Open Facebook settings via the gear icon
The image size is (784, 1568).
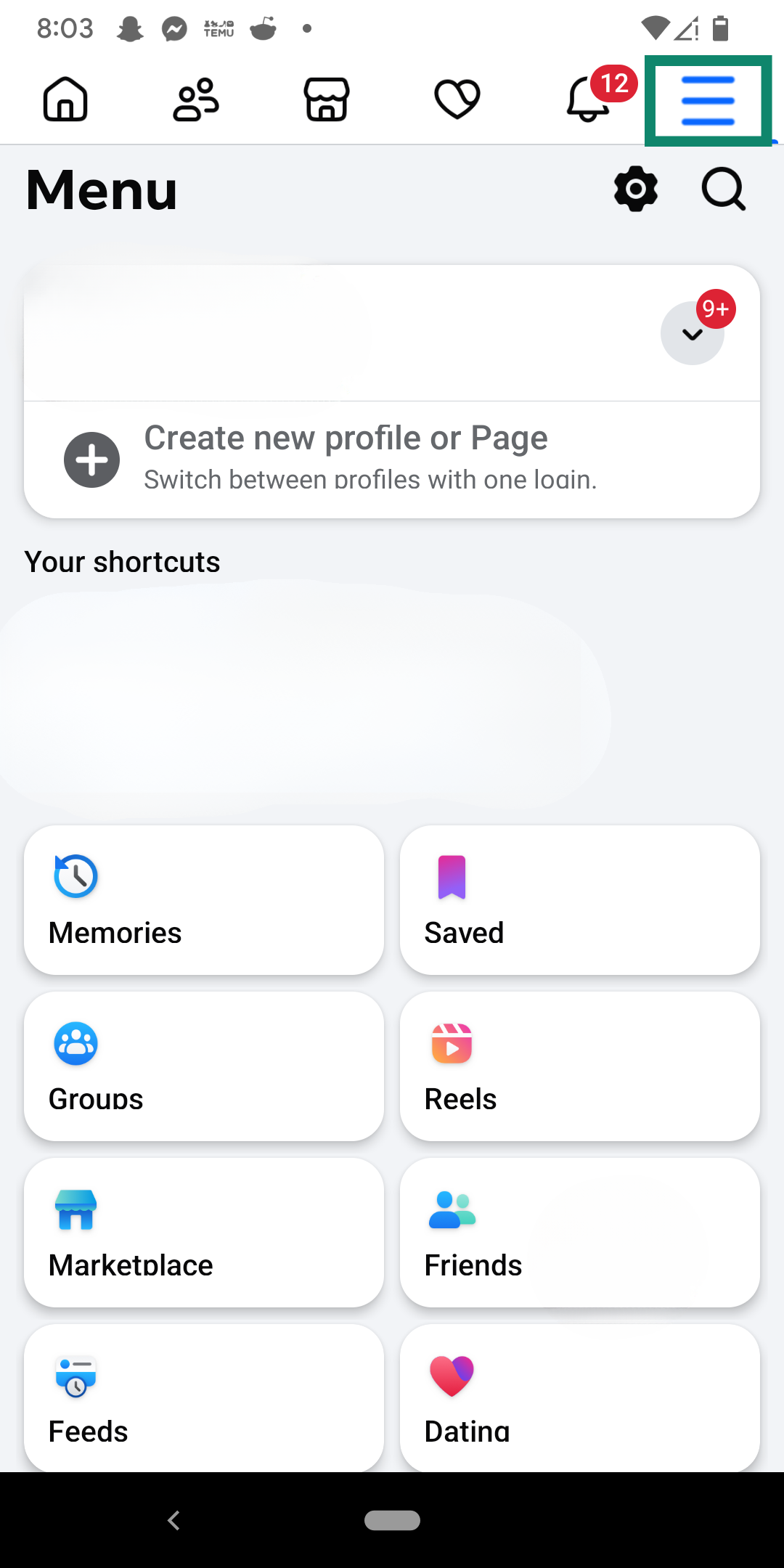[x=635, y=189]
